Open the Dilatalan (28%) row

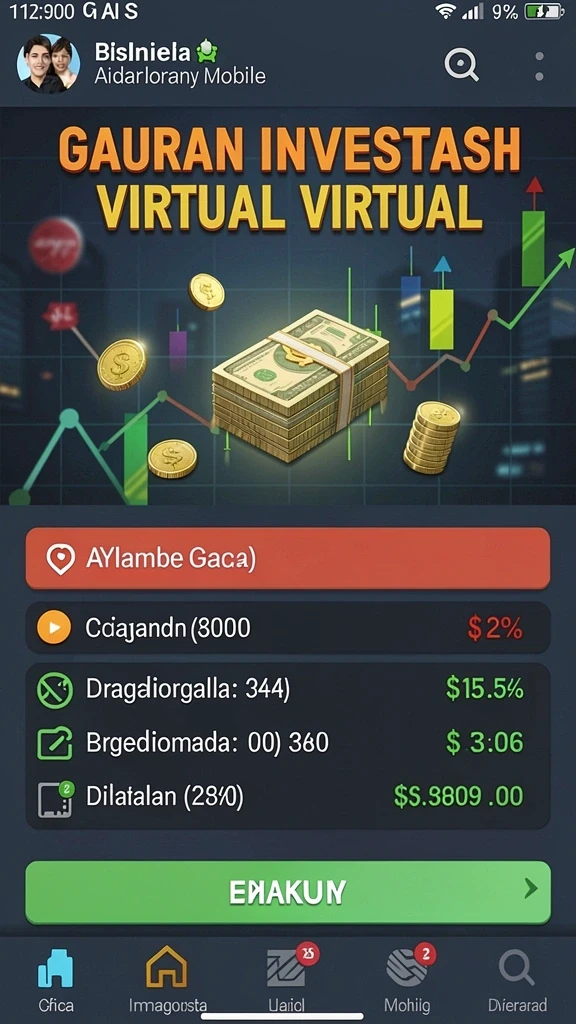coord(288,797)
